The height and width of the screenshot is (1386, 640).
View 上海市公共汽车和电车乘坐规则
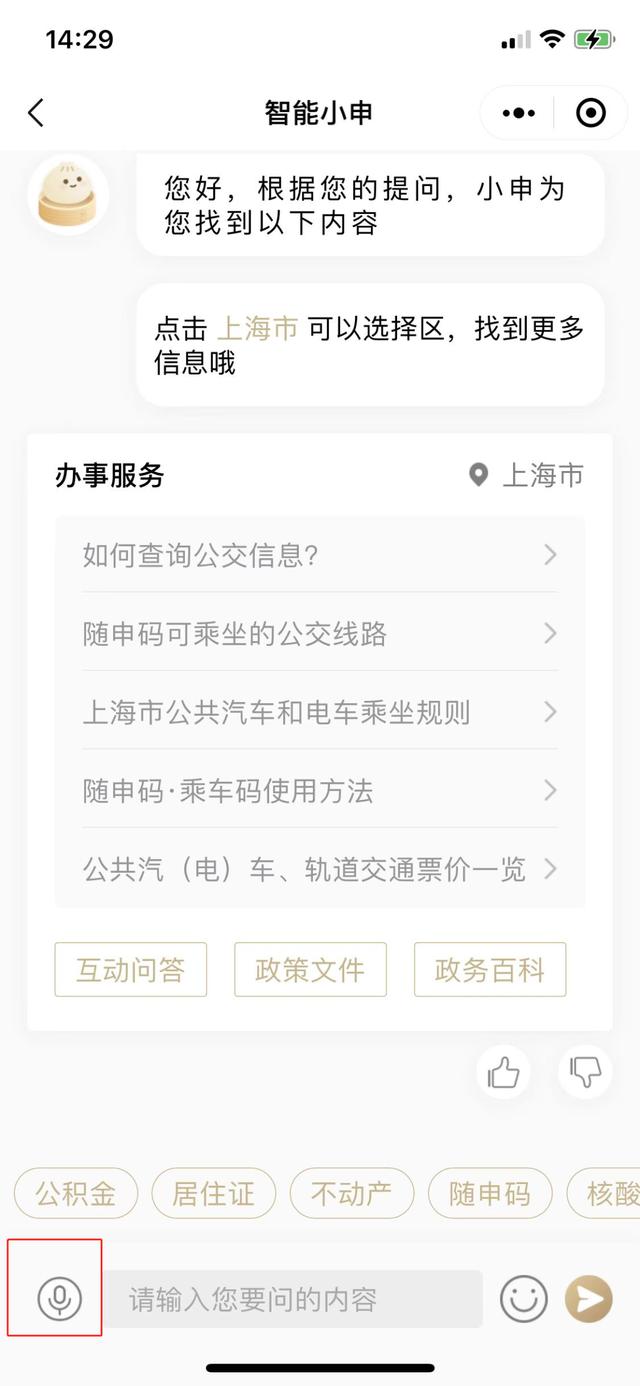pyautogui.click(x=320, y=712)
